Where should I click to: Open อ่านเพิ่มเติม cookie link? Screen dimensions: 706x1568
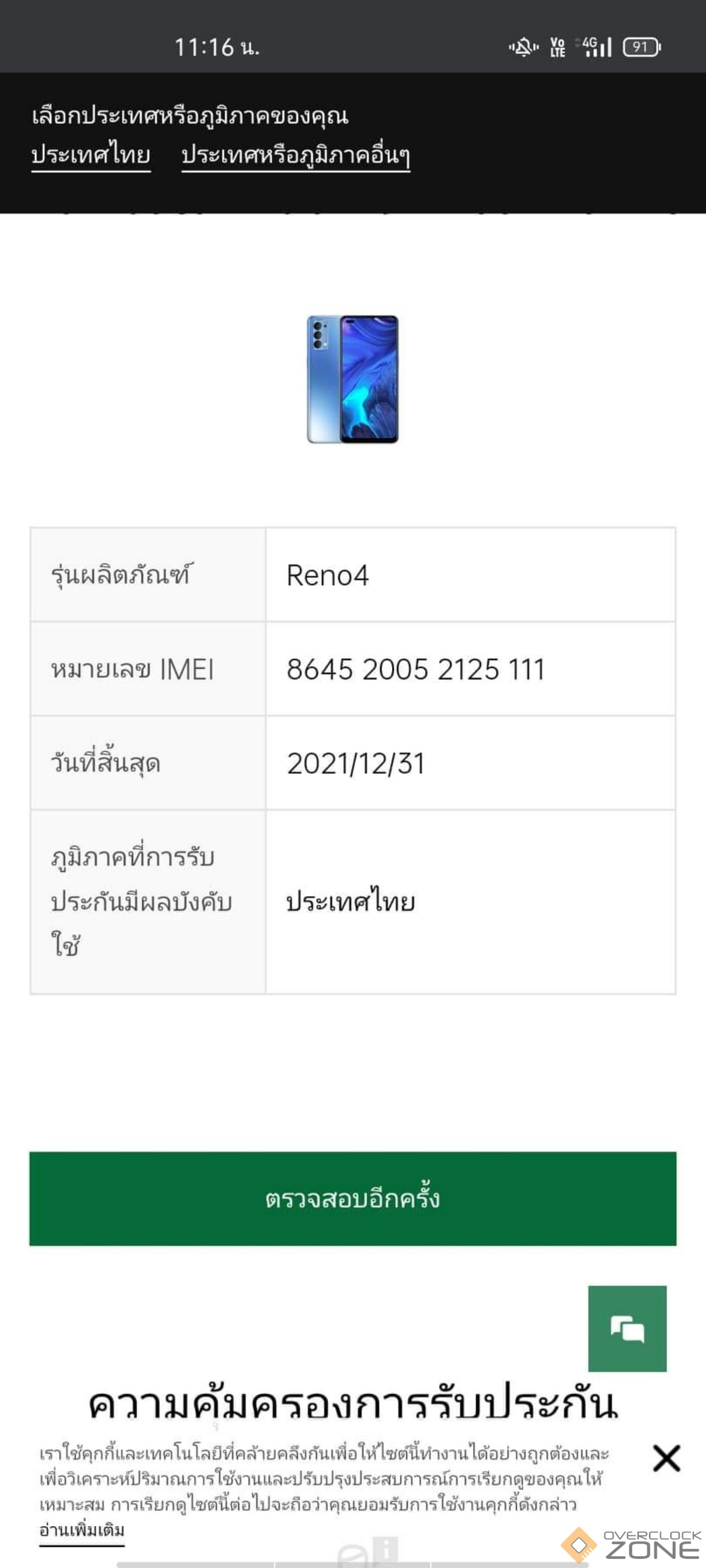click(81, 1530)
